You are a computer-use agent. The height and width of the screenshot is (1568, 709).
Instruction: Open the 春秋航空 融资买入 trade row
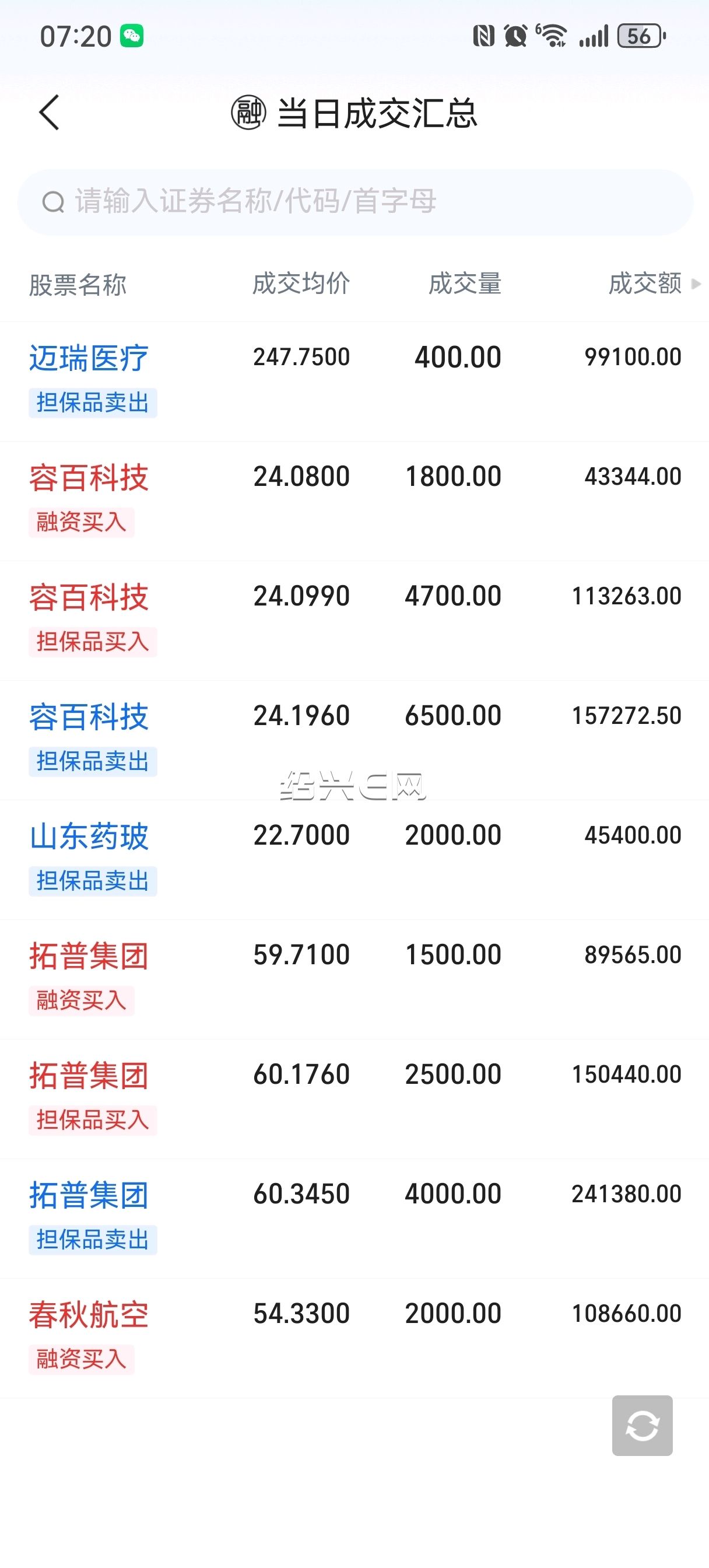(354, 1336)
